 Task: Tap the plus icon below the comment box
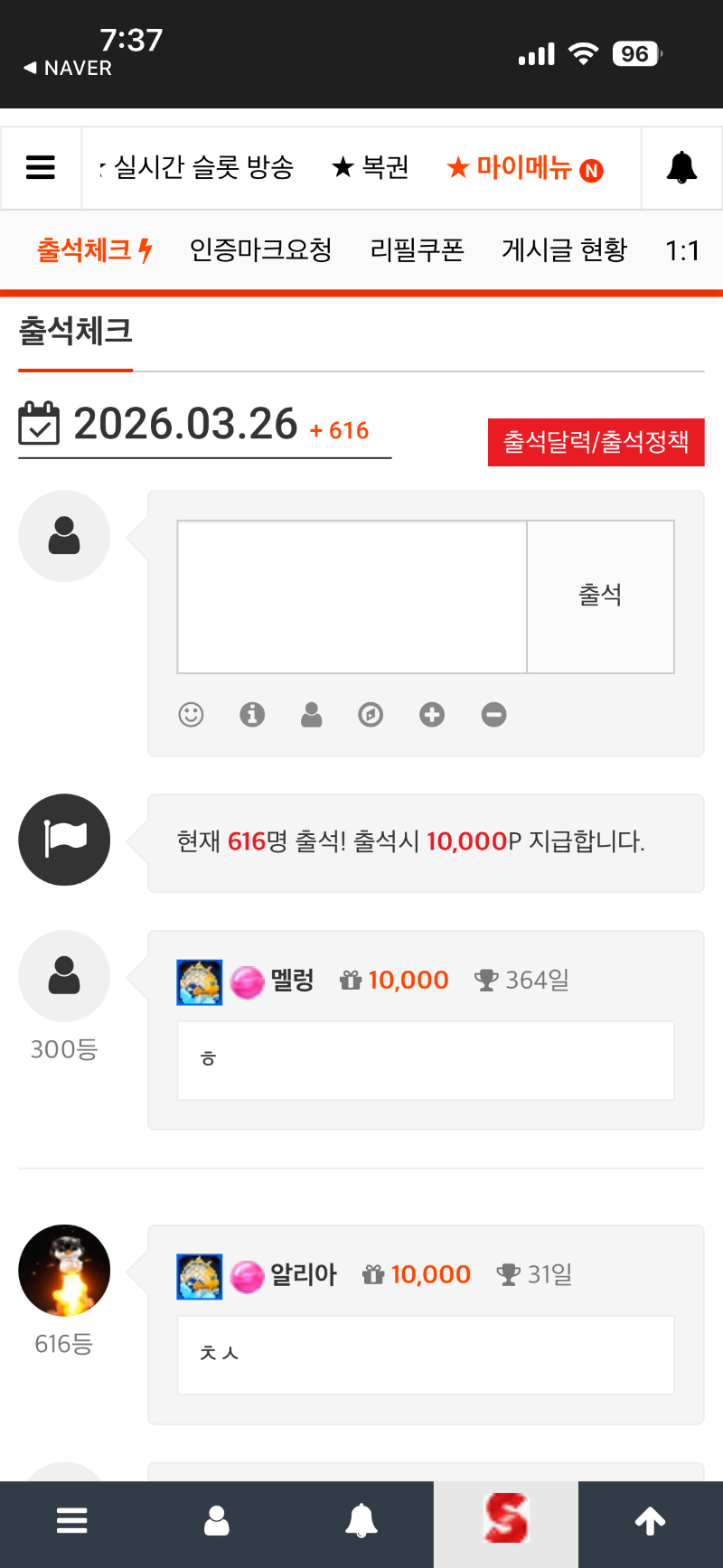tap(432, 715)
